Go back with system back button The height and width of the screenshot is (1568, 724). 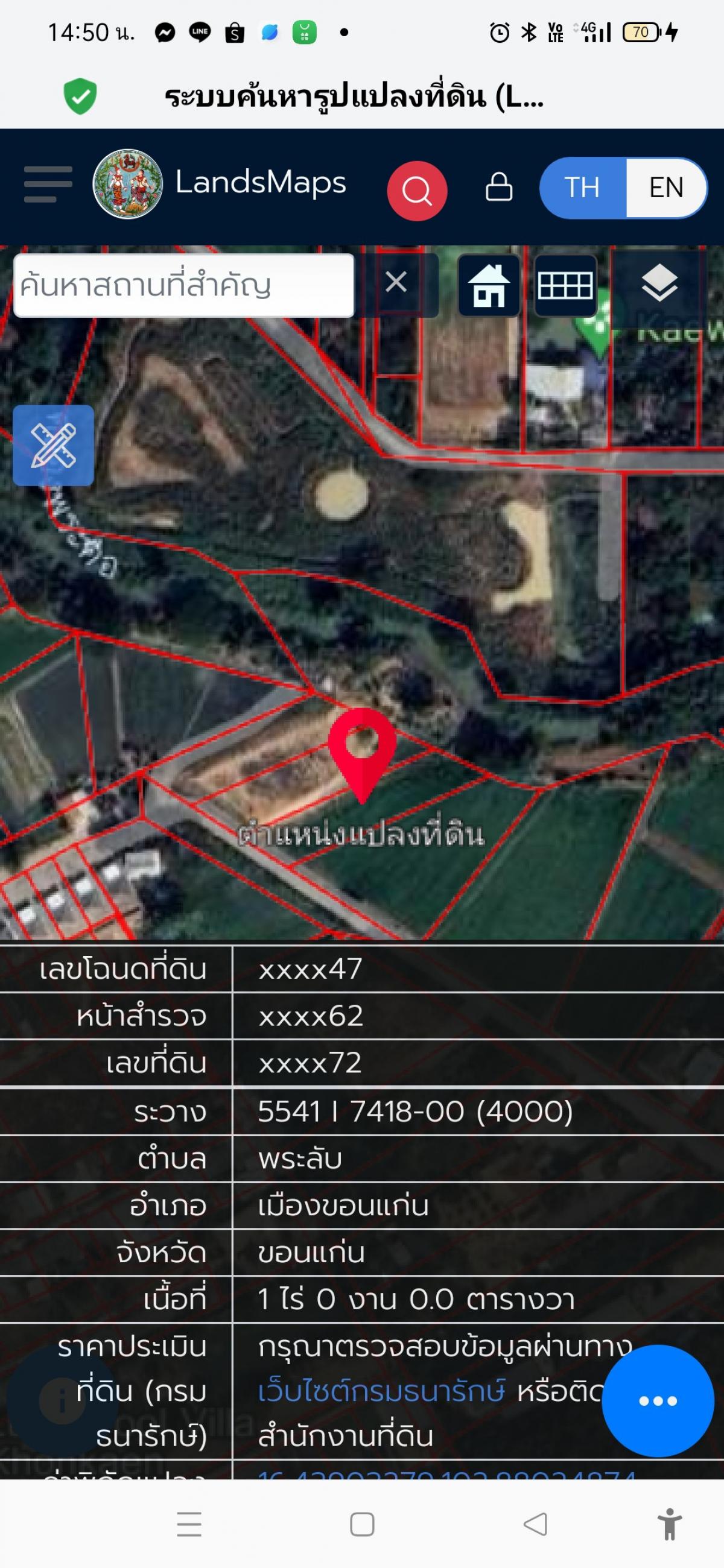[535, 1524]
